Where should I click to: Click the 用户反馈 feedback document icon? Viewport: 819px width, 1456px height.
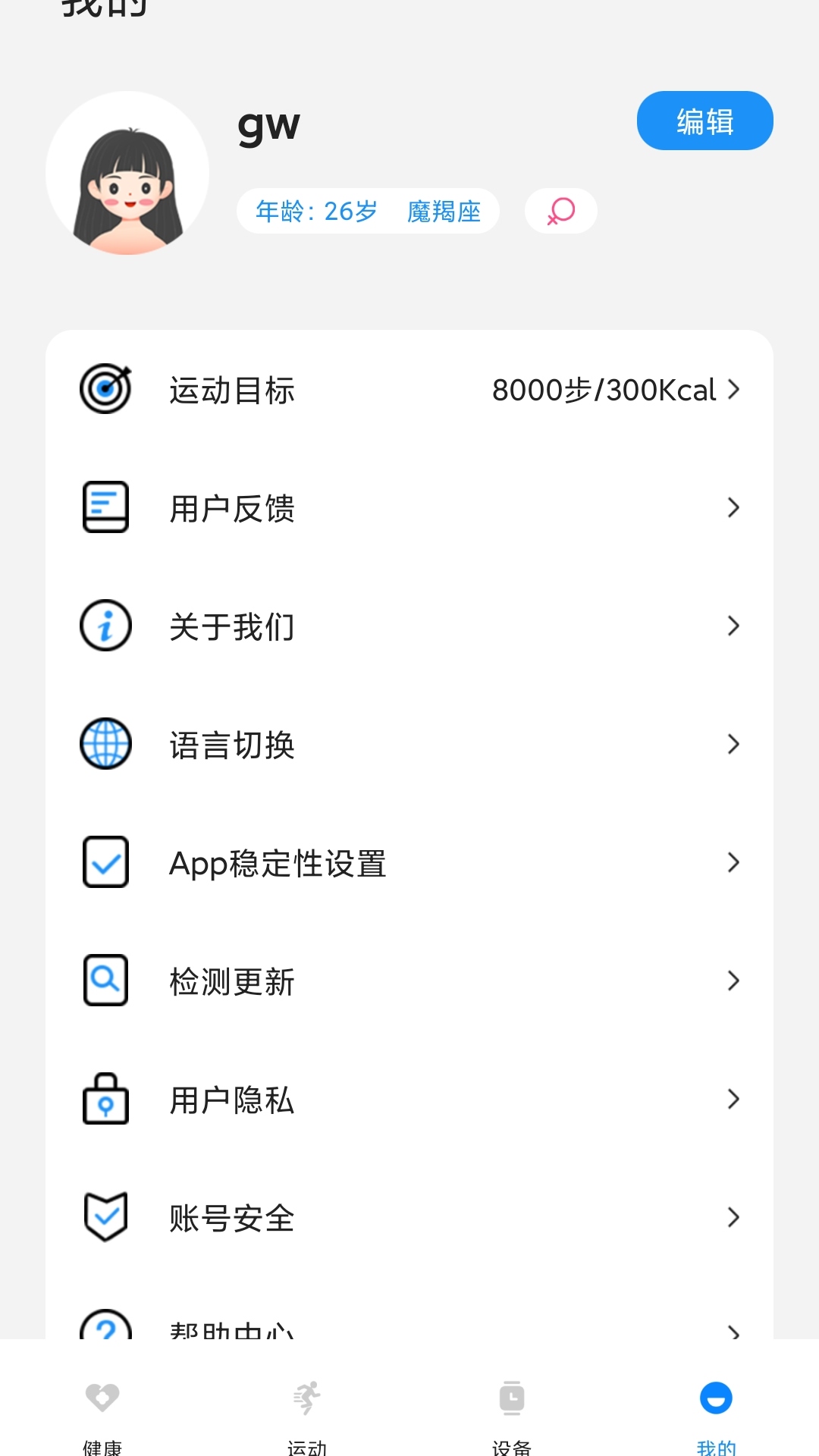(x=105, y=507)
